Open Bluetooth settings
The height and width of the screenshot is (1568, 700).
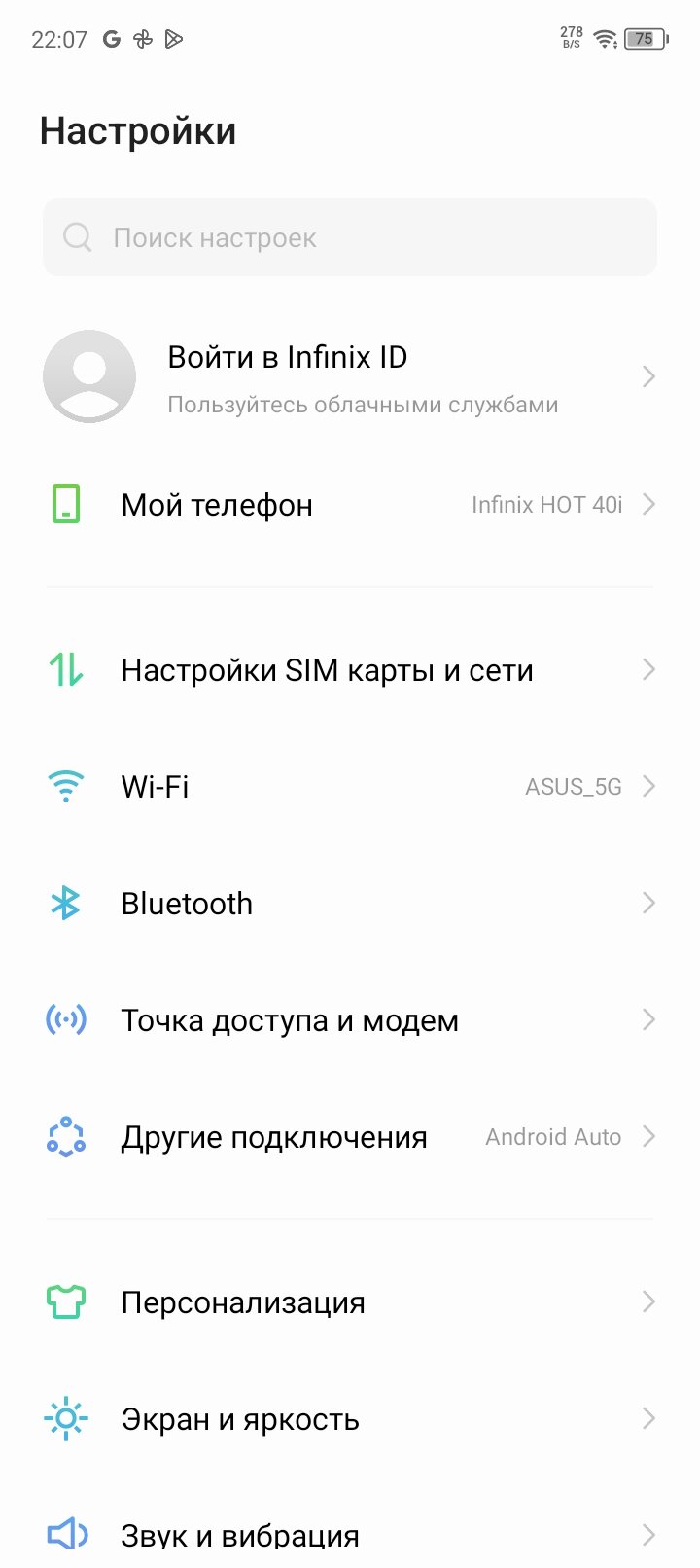pos(350,904)
